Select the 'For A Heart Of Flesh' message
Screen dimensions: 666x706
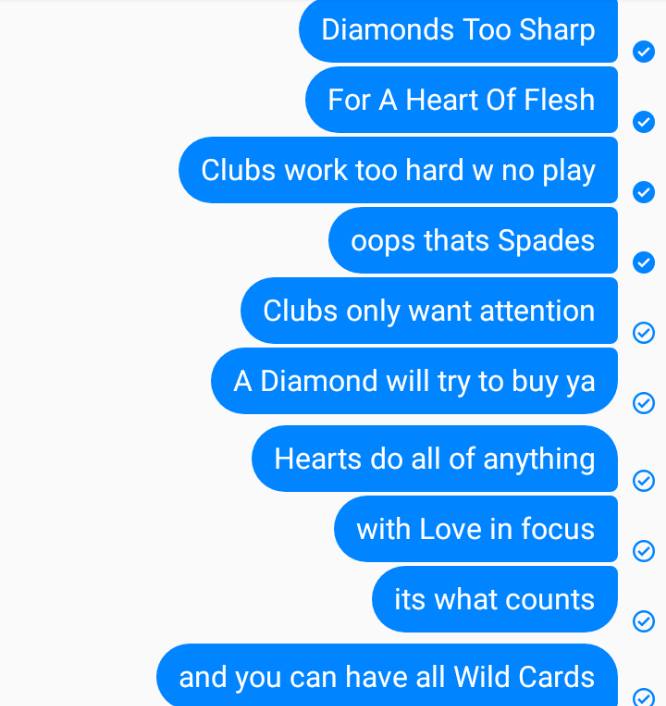click(461, 100)
